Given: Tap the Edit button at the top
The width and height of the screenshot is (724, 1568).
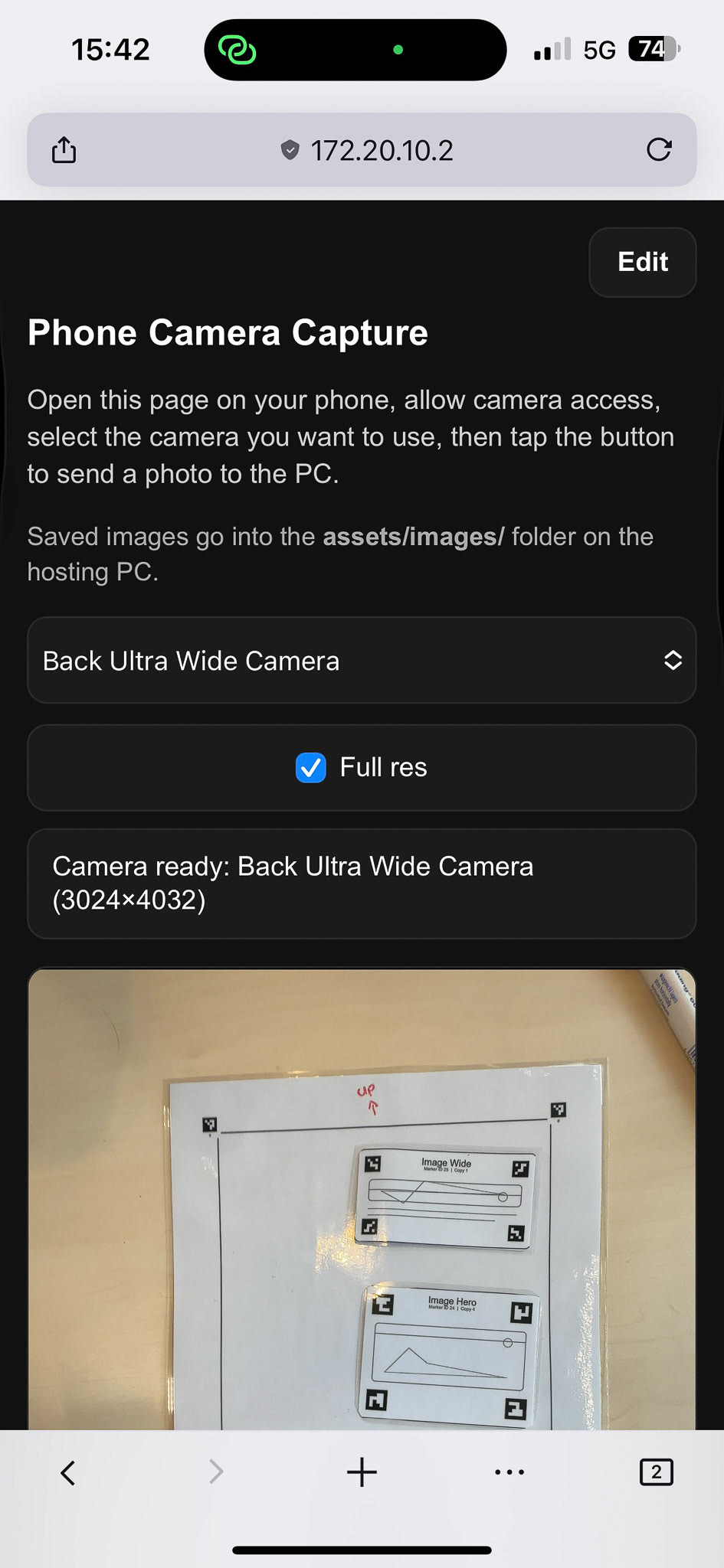Looking at the screenshot, I should 642,262.
